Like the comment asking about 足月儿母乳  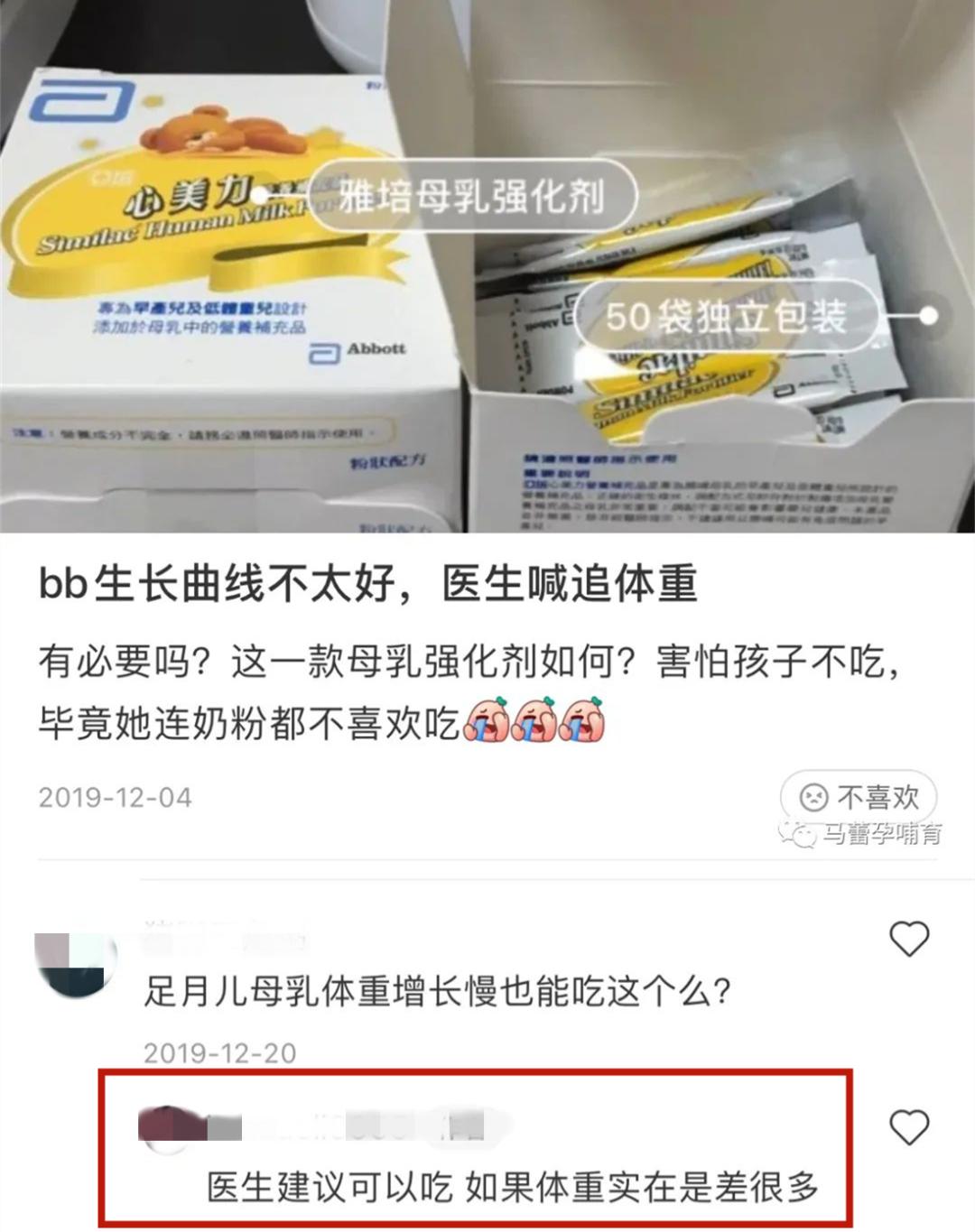909,940
